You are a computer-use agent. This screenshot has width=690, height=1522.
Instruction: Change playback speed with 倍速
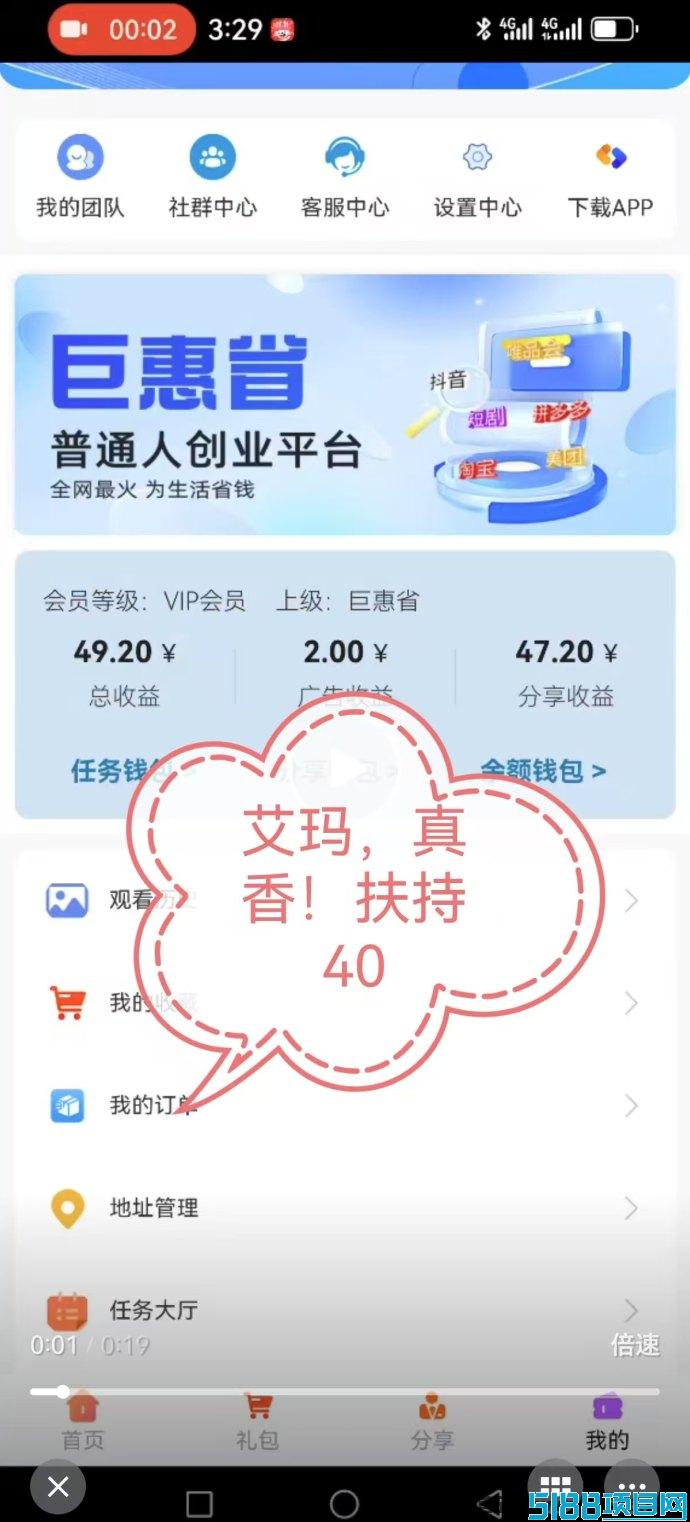tap(635, 1346)
